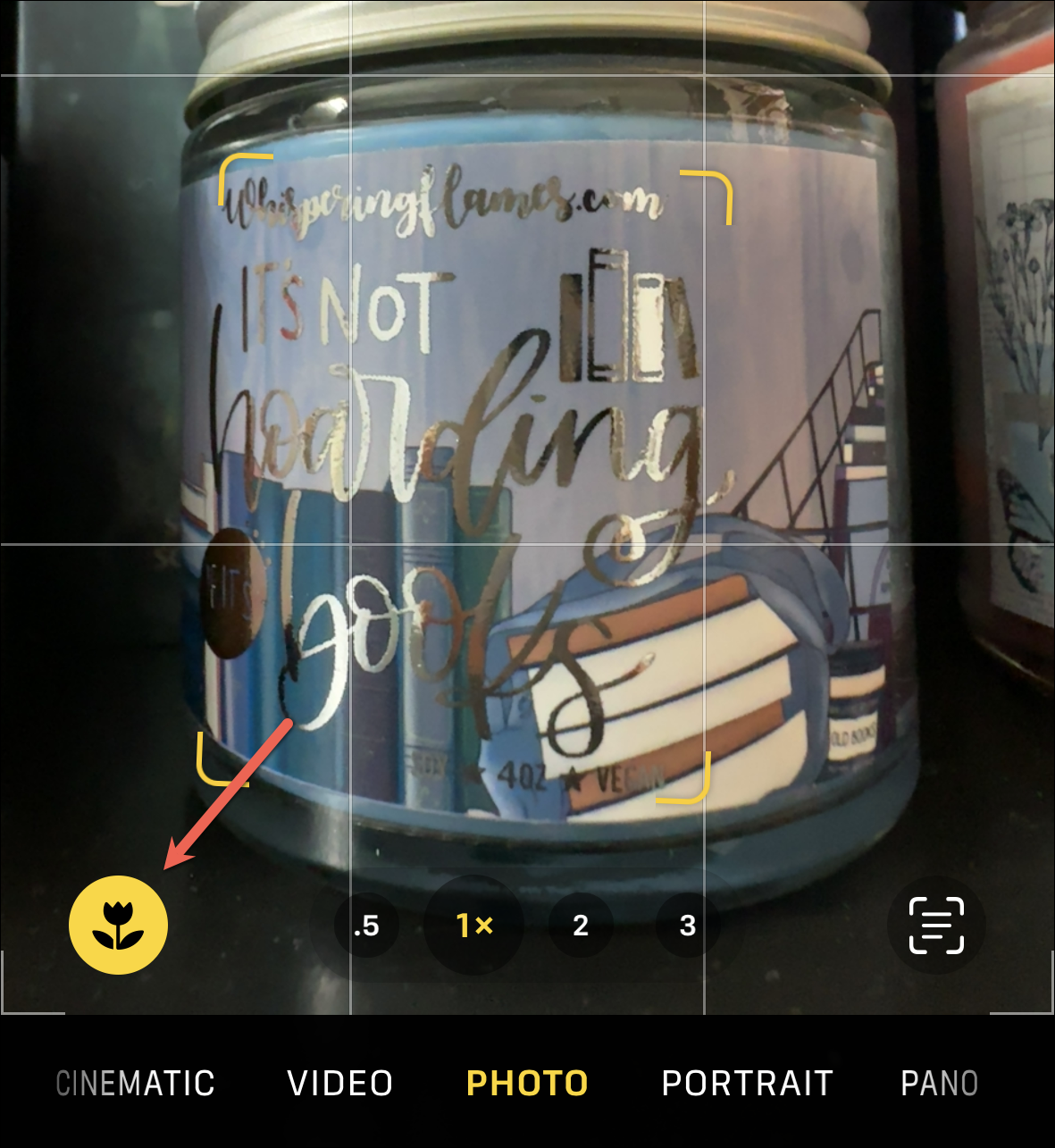1055x1148 pixels.
Task: Switch to 2x zoom
Action: (x=581, y=926)
